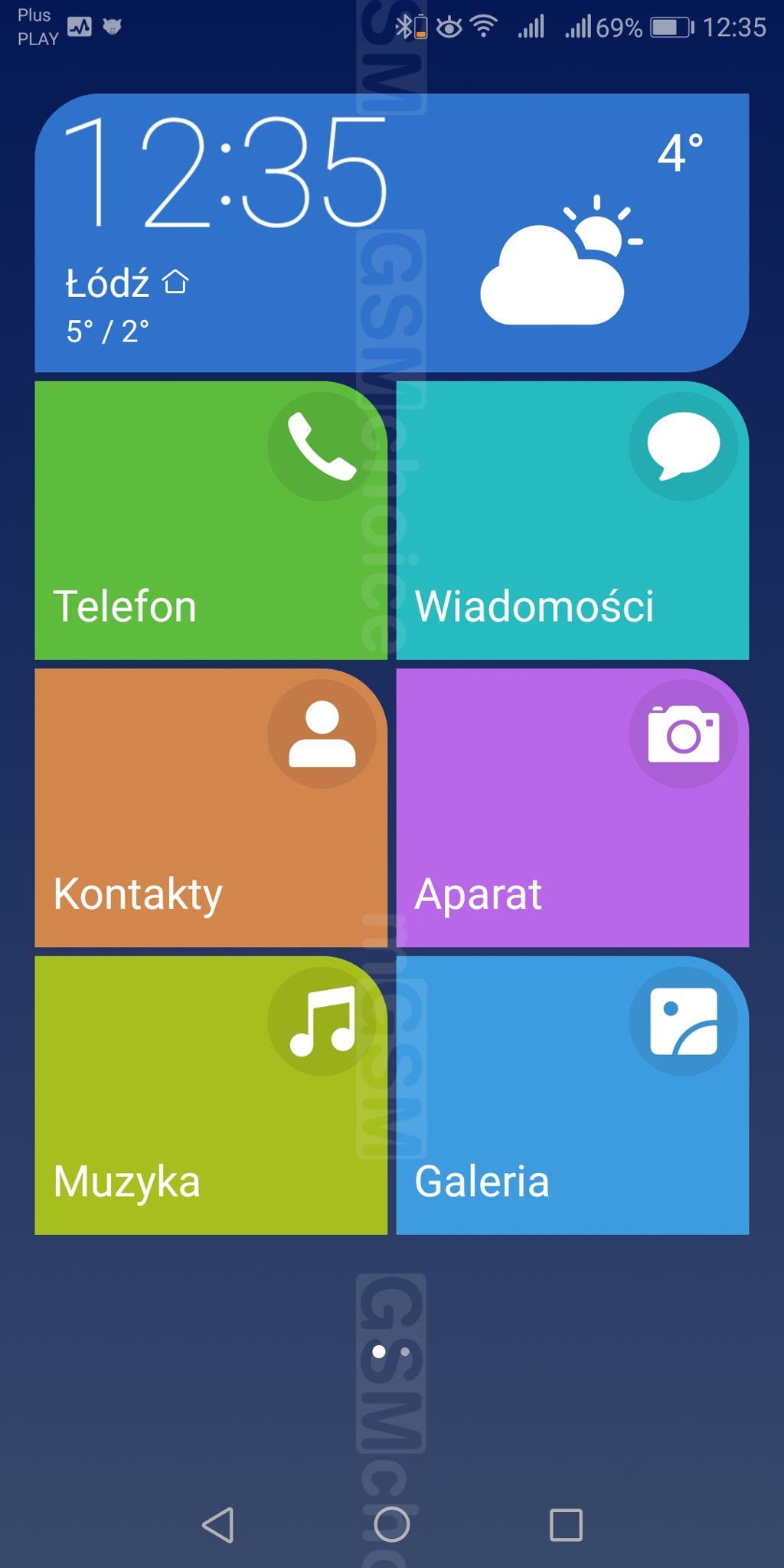Image resolution: width=784 pixels, height=1568 pixels.
Task: Open Galeria photo gallery
Action: [572, 1095]
